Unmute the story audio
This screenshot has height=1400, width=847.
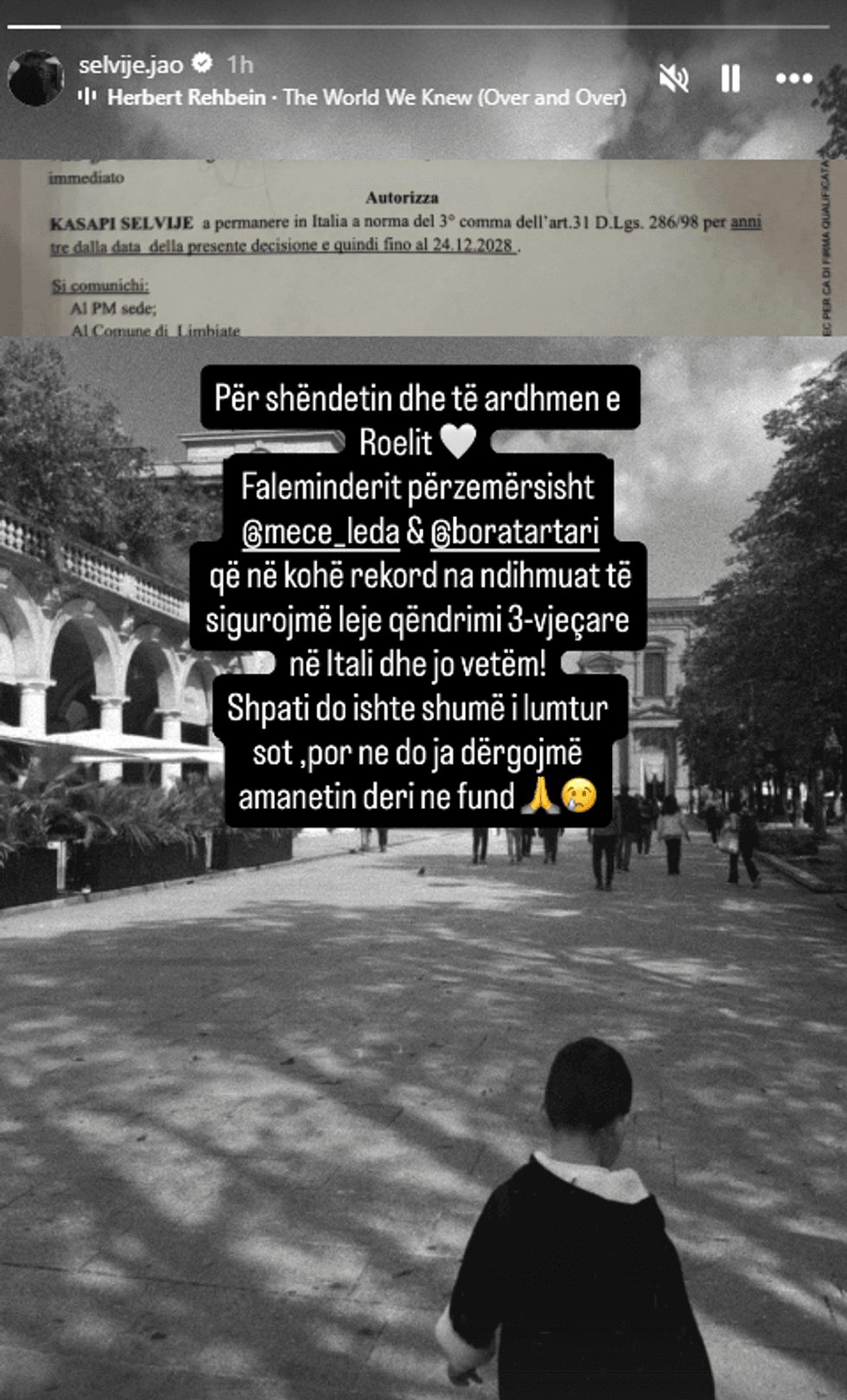tap(673, 79)
